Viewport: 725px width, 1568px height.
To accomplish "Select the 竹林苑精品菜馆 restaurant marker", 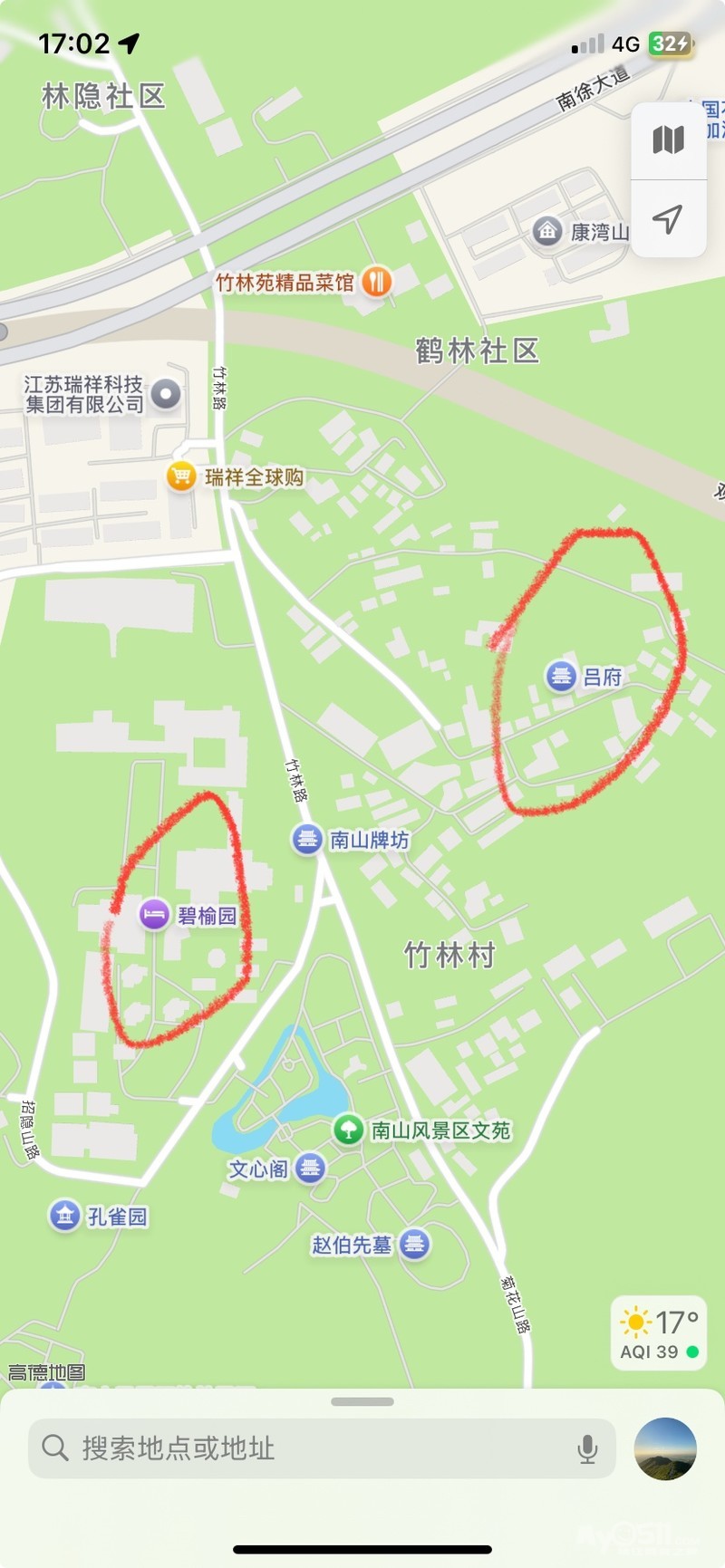I will tap(377, 282).
